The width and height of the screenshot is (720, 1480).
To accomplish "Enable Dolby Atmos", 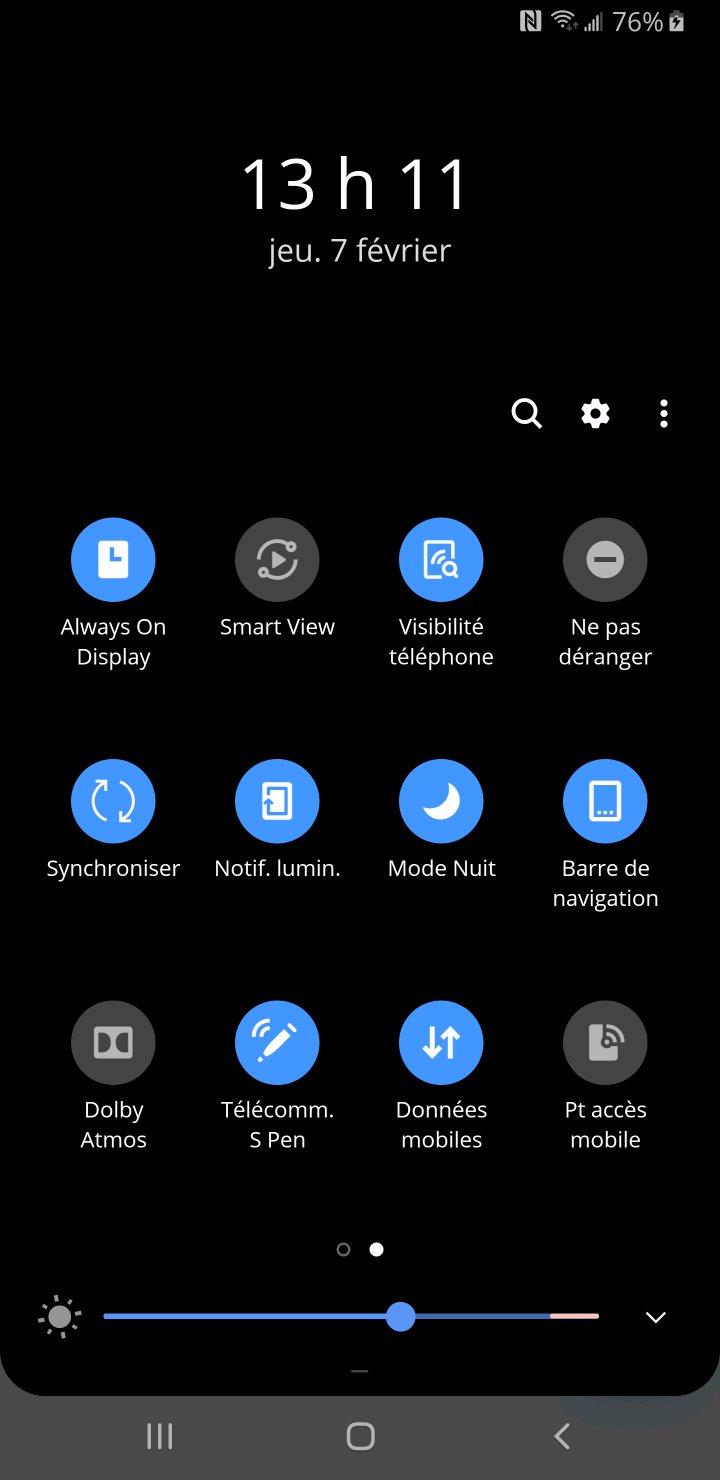I will tap(113, 1043).
